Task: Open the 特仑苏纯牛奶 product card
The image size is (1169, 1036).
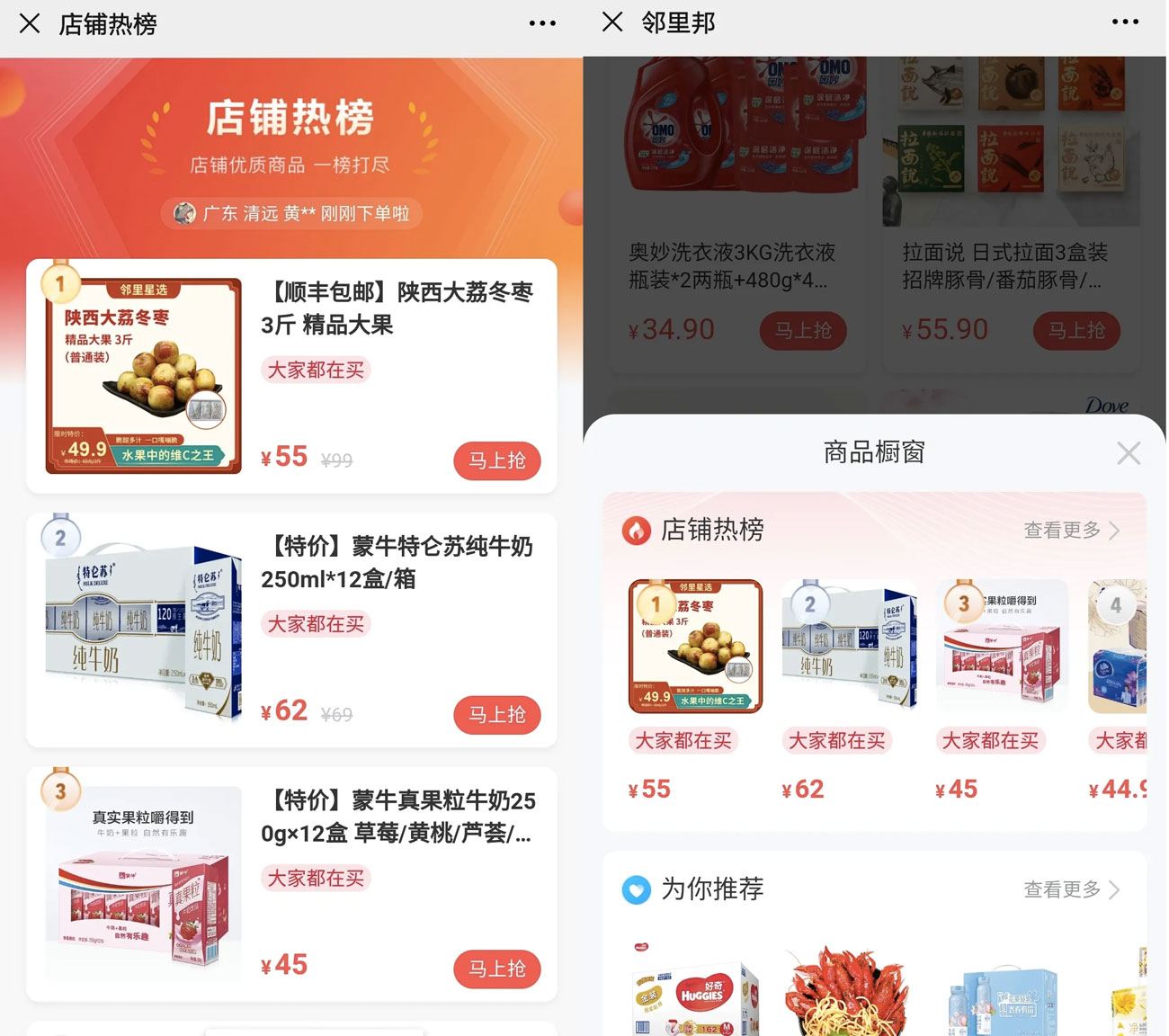Action: click(397, 562)
